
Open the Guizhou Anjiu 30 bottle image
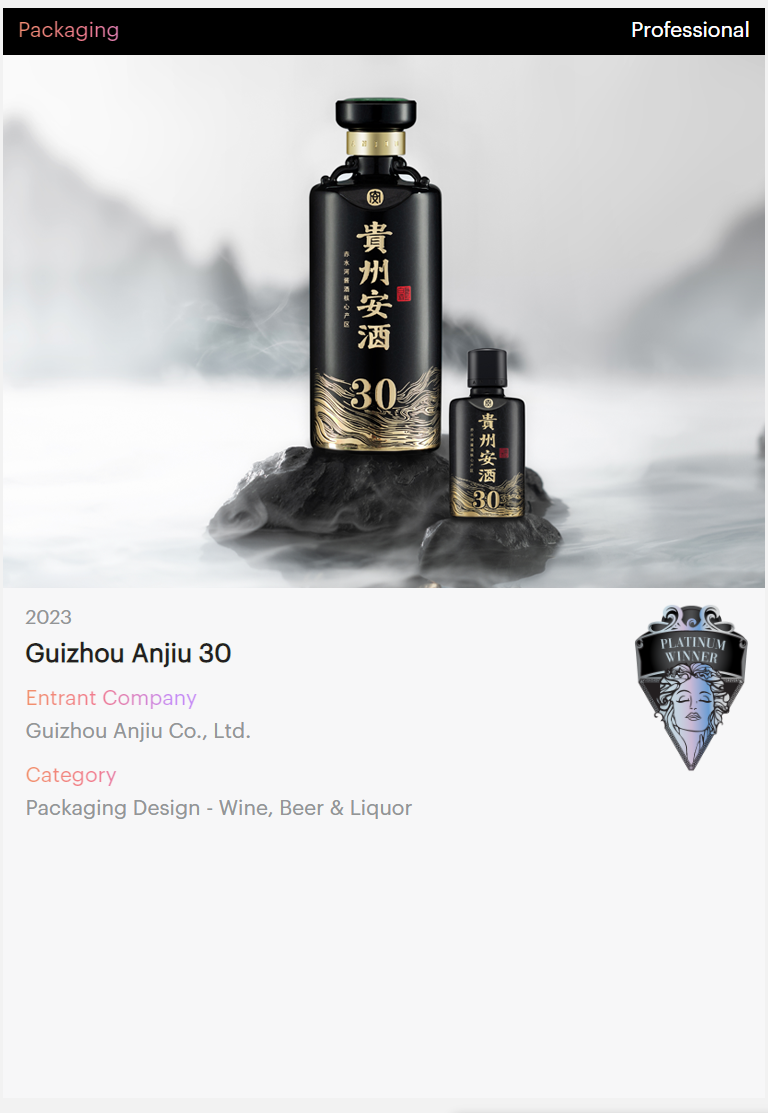(x=384, y=321)
